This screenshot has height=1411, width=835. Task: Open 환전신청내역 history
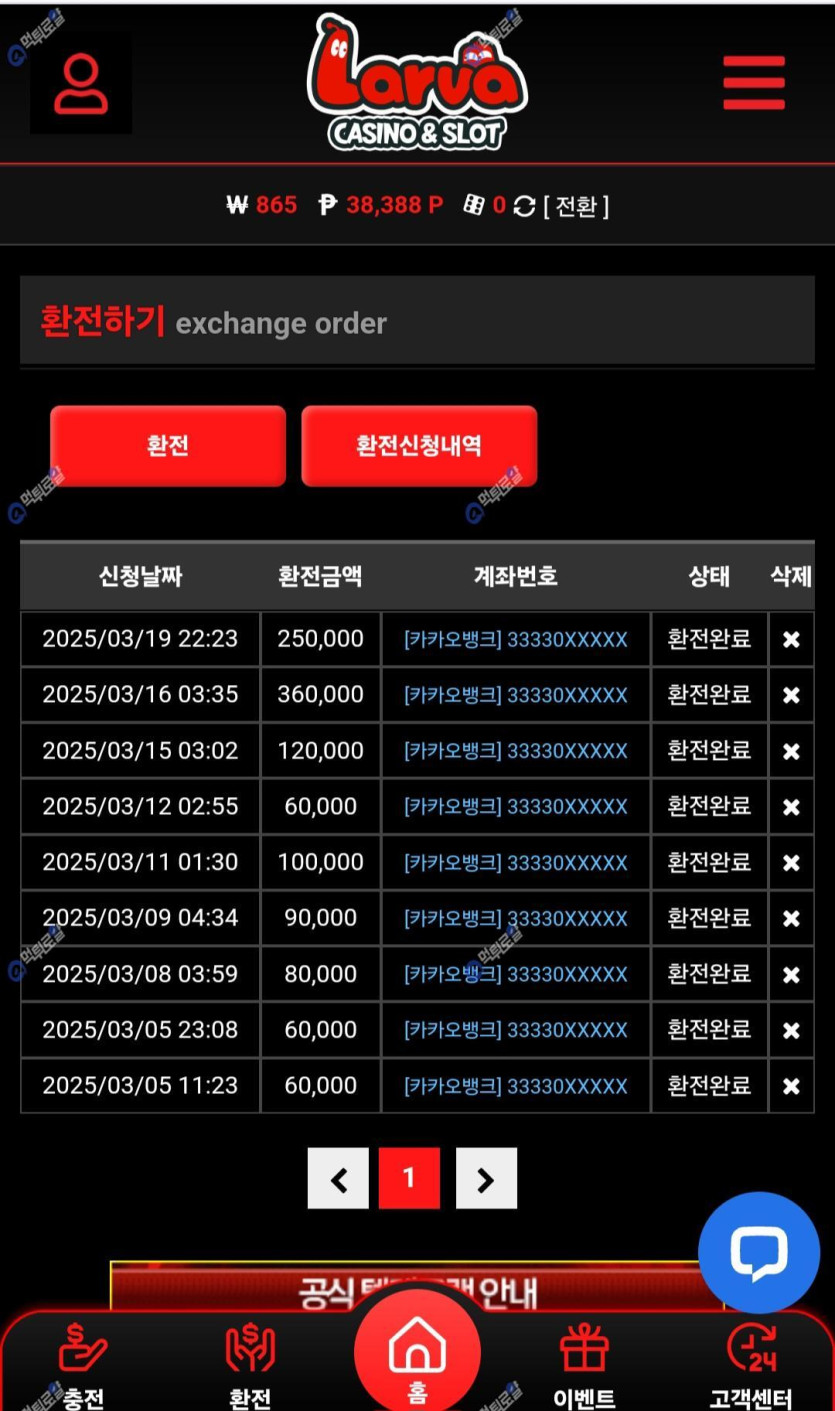pyautogui.click(x=419, y=446)
